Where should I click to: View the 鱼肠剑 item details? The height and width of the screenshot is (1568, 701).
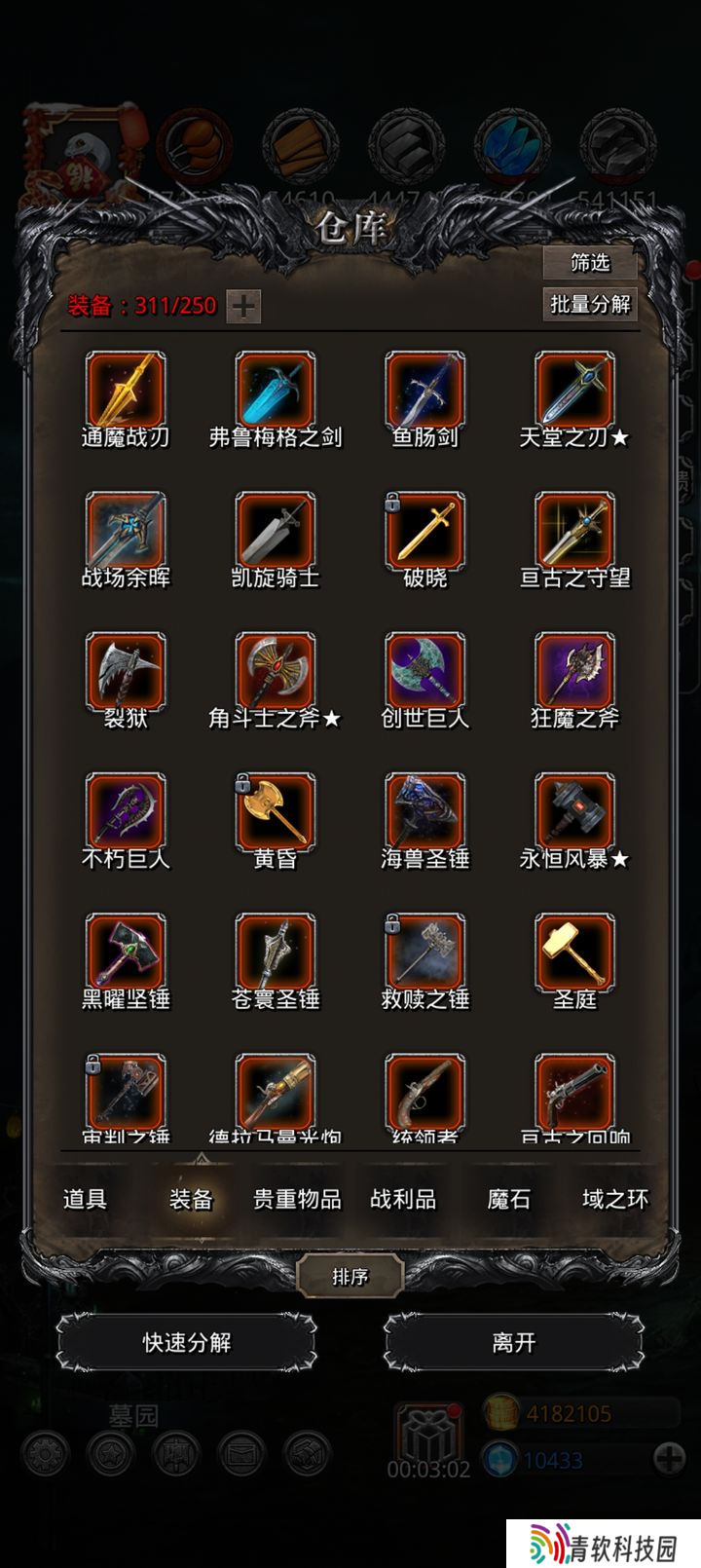[425, 391]
